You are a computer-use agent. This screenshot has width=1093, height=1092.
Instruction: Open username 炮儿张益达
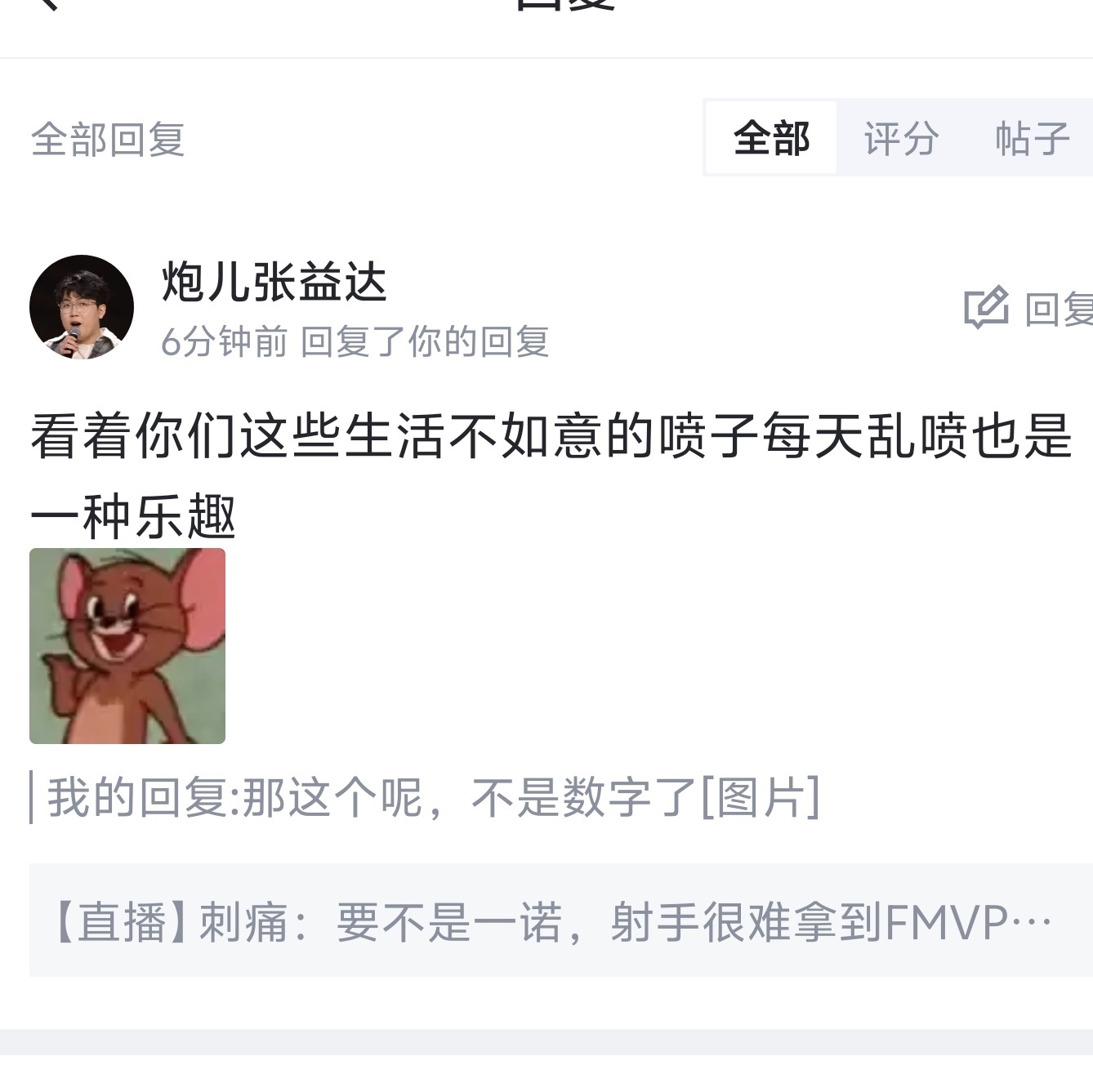tap(274, 282)
